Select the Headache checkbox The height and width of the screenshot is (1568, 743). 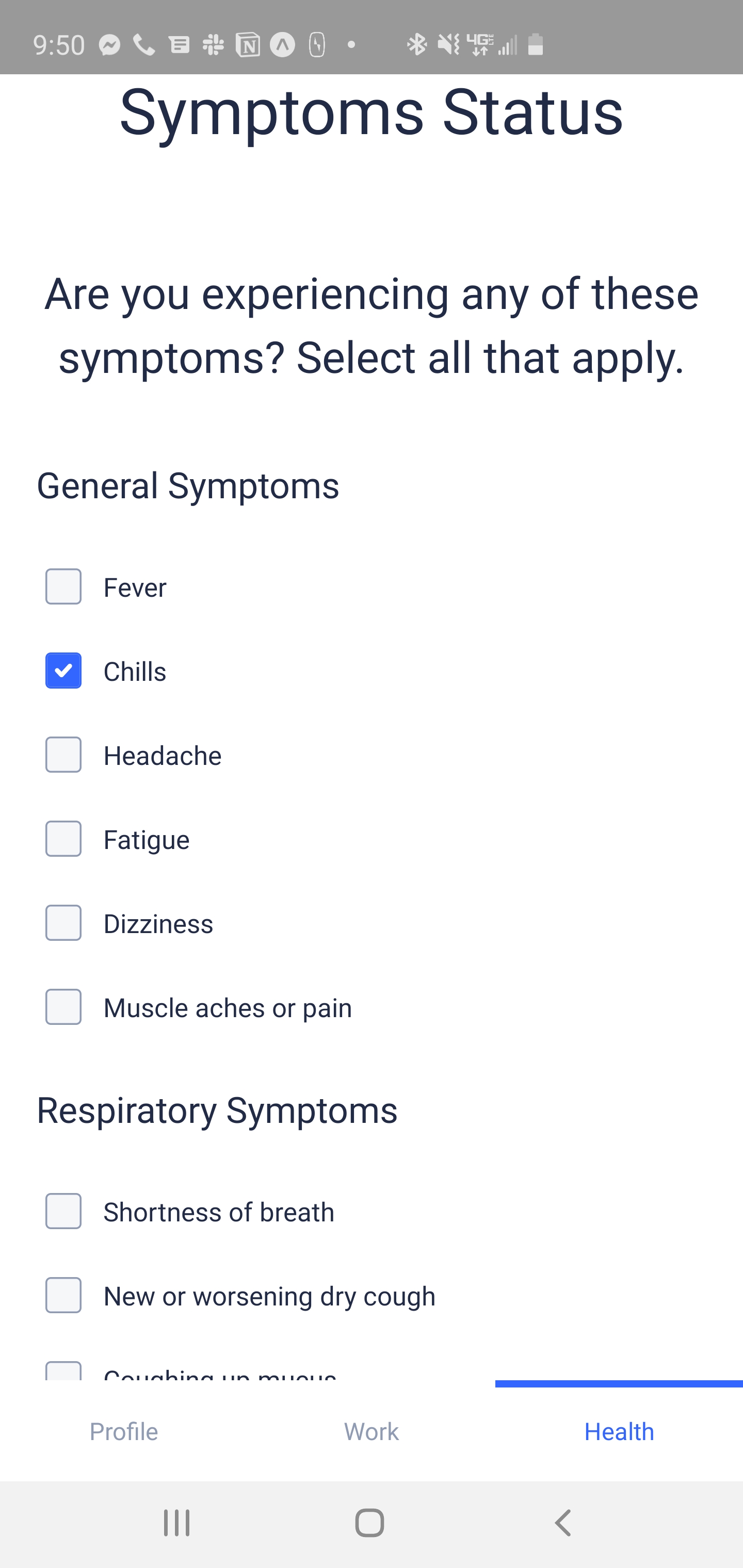[x=63, y=755]
